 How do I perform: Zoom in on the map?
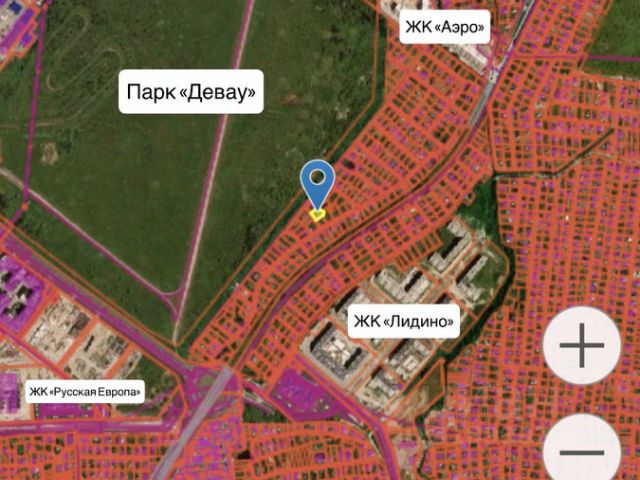[x=582, y=348]
